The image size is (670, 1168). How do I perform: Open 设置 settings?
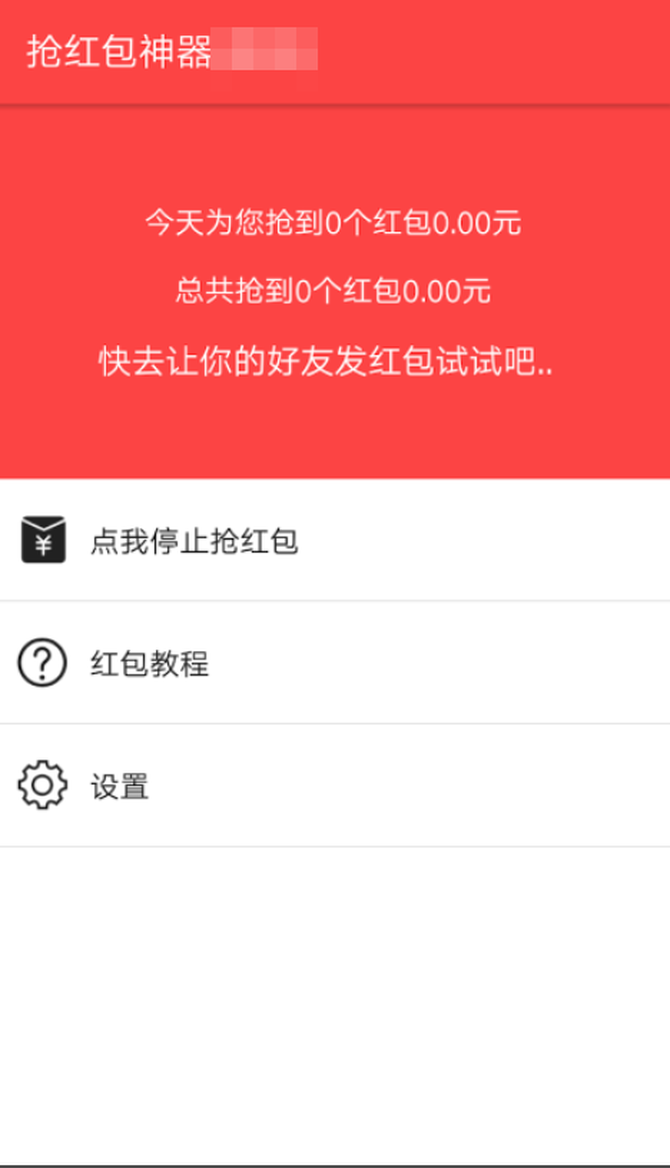pos(120,786)
